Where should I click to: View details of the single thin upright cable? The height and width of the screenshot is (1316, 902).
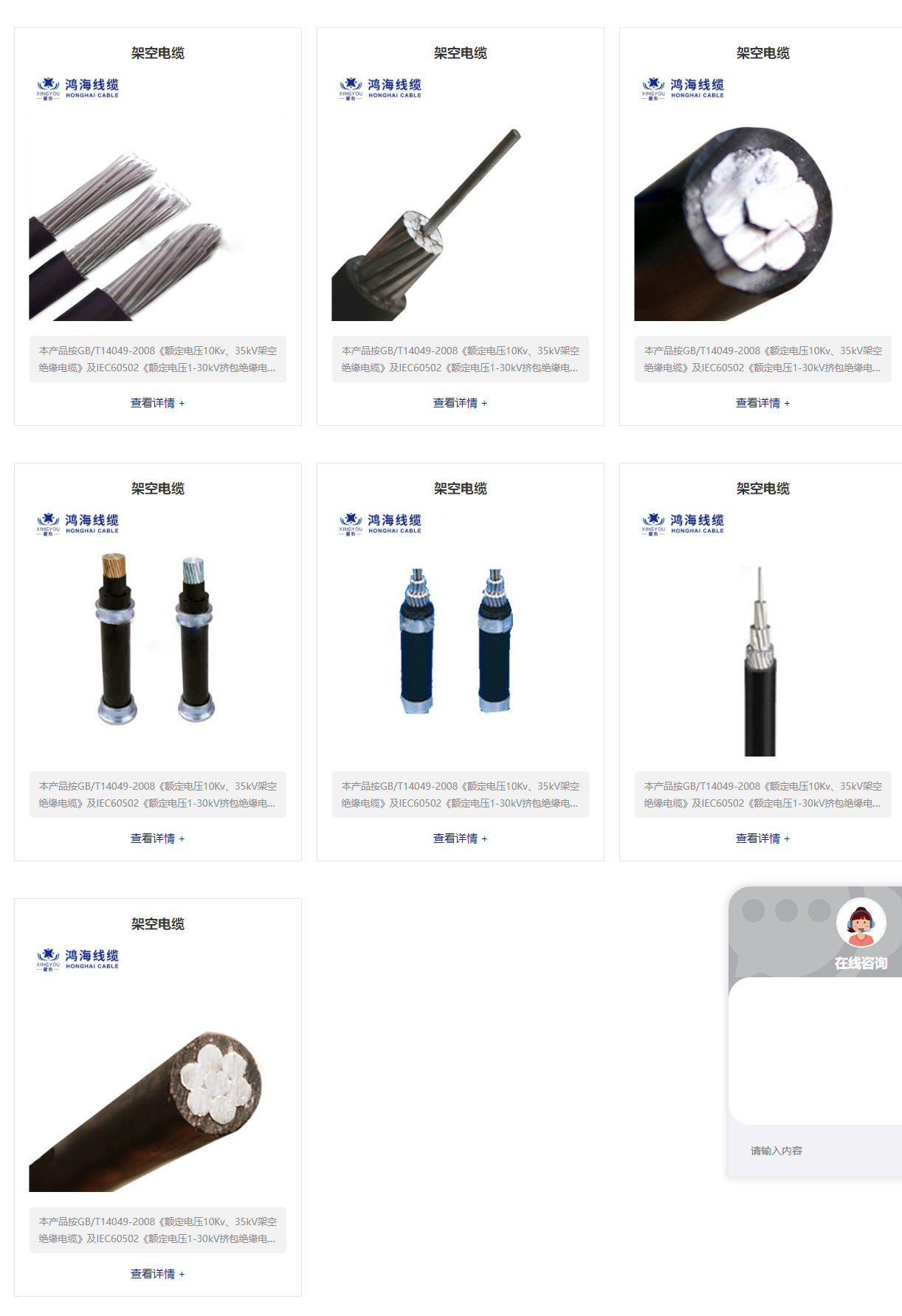coord(762,838)
